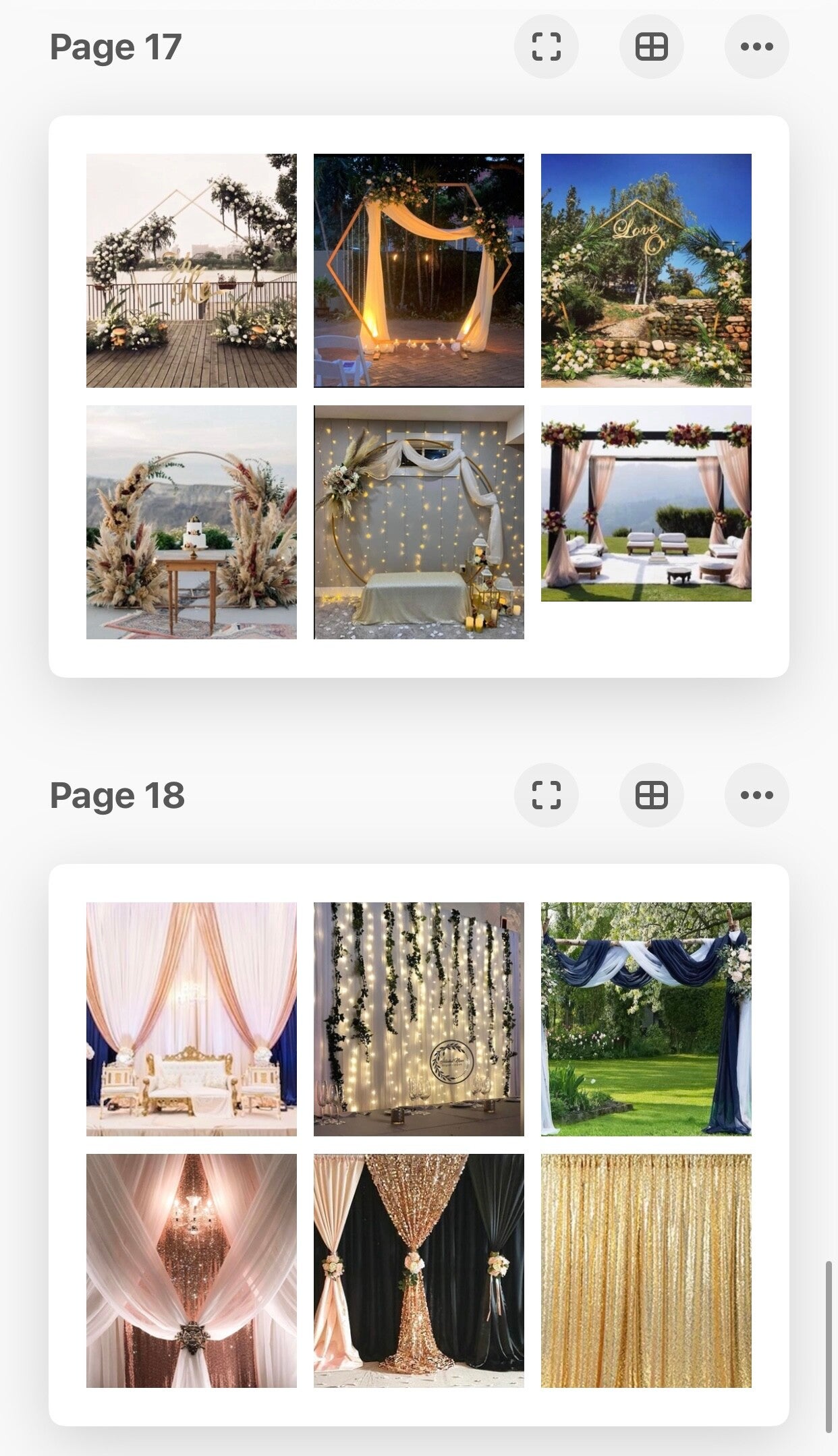This screenshot has height=1456, width=838.
Task: Expand Page 17 to full screen
Action: tap(546, 47)
